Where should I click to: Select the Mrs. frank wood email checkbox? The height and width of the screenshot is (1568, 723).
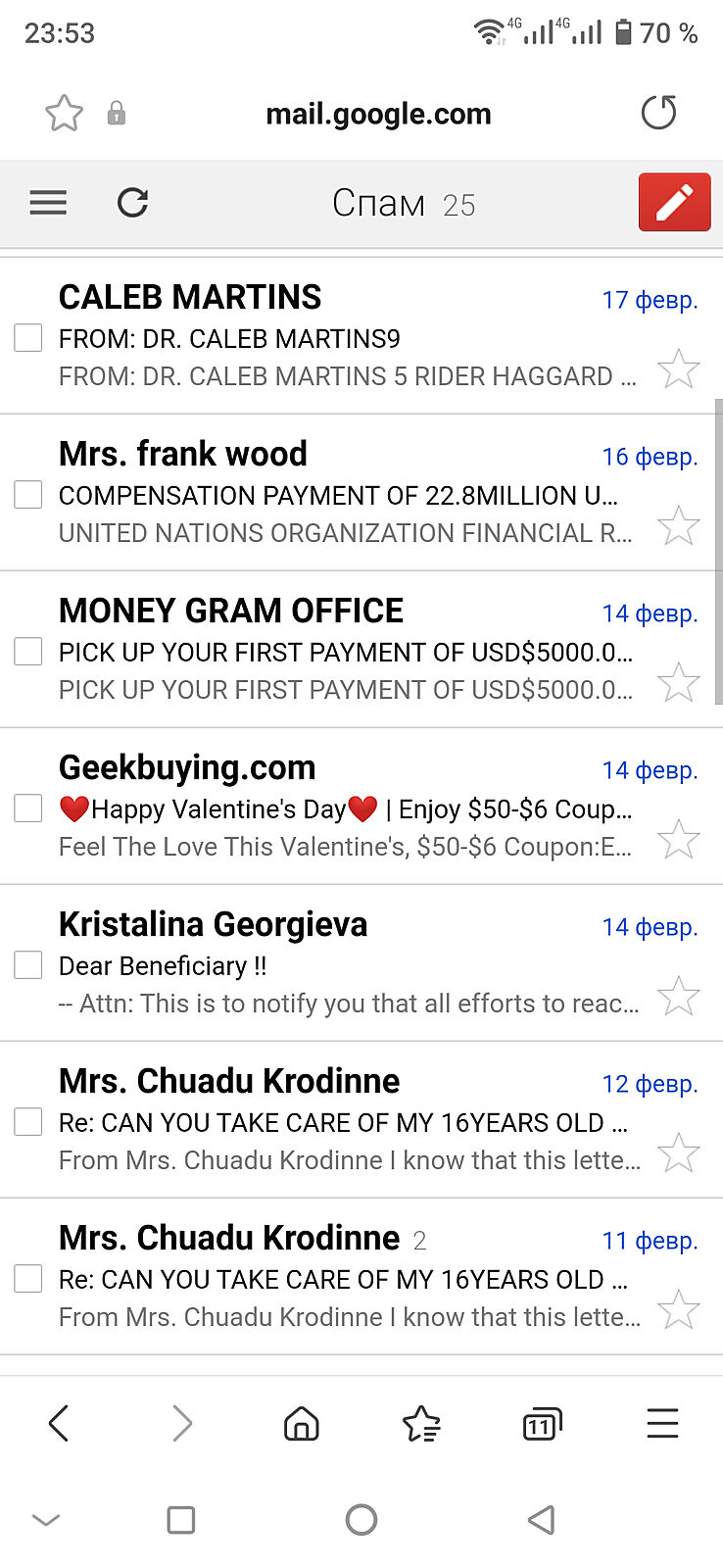[28, 494]
